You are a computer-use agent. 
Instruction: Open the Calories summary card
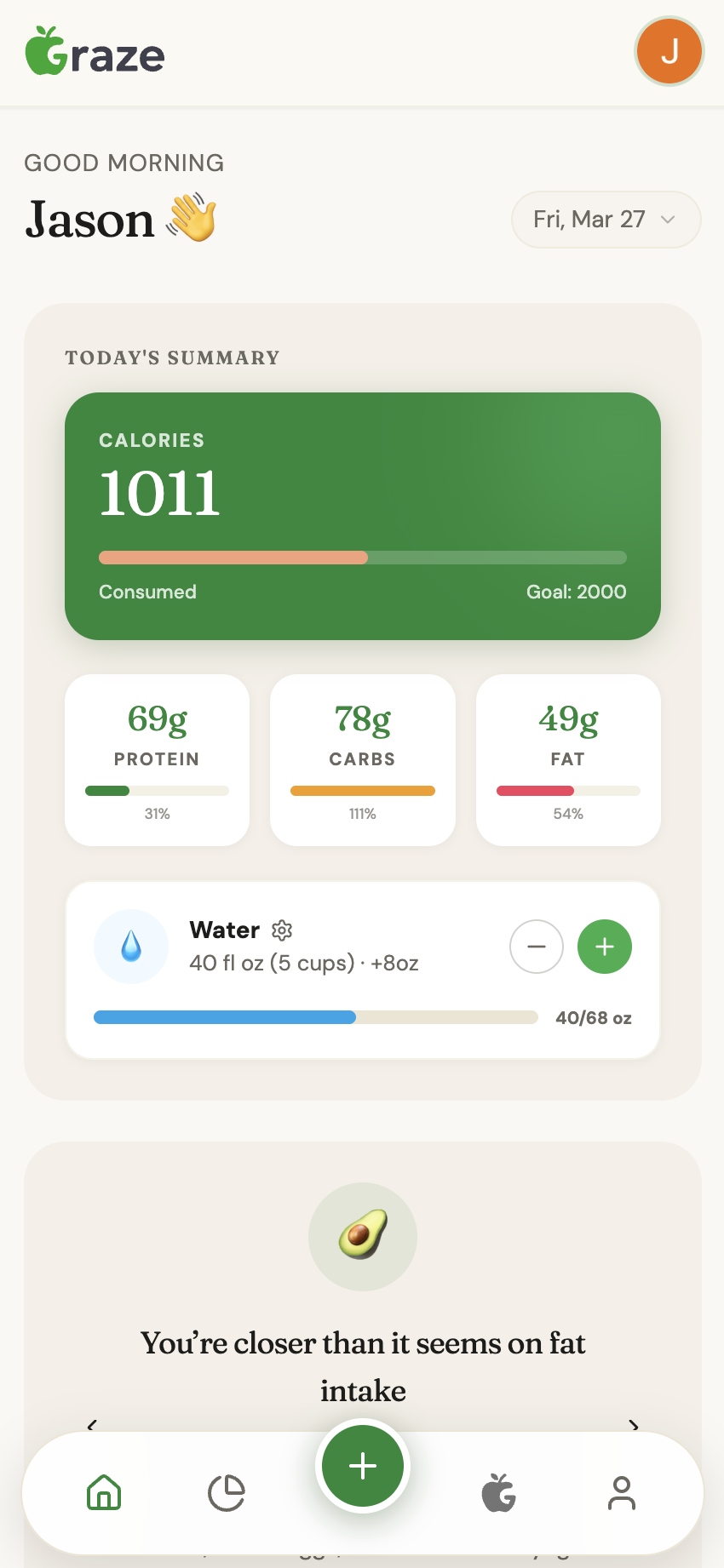362,516
